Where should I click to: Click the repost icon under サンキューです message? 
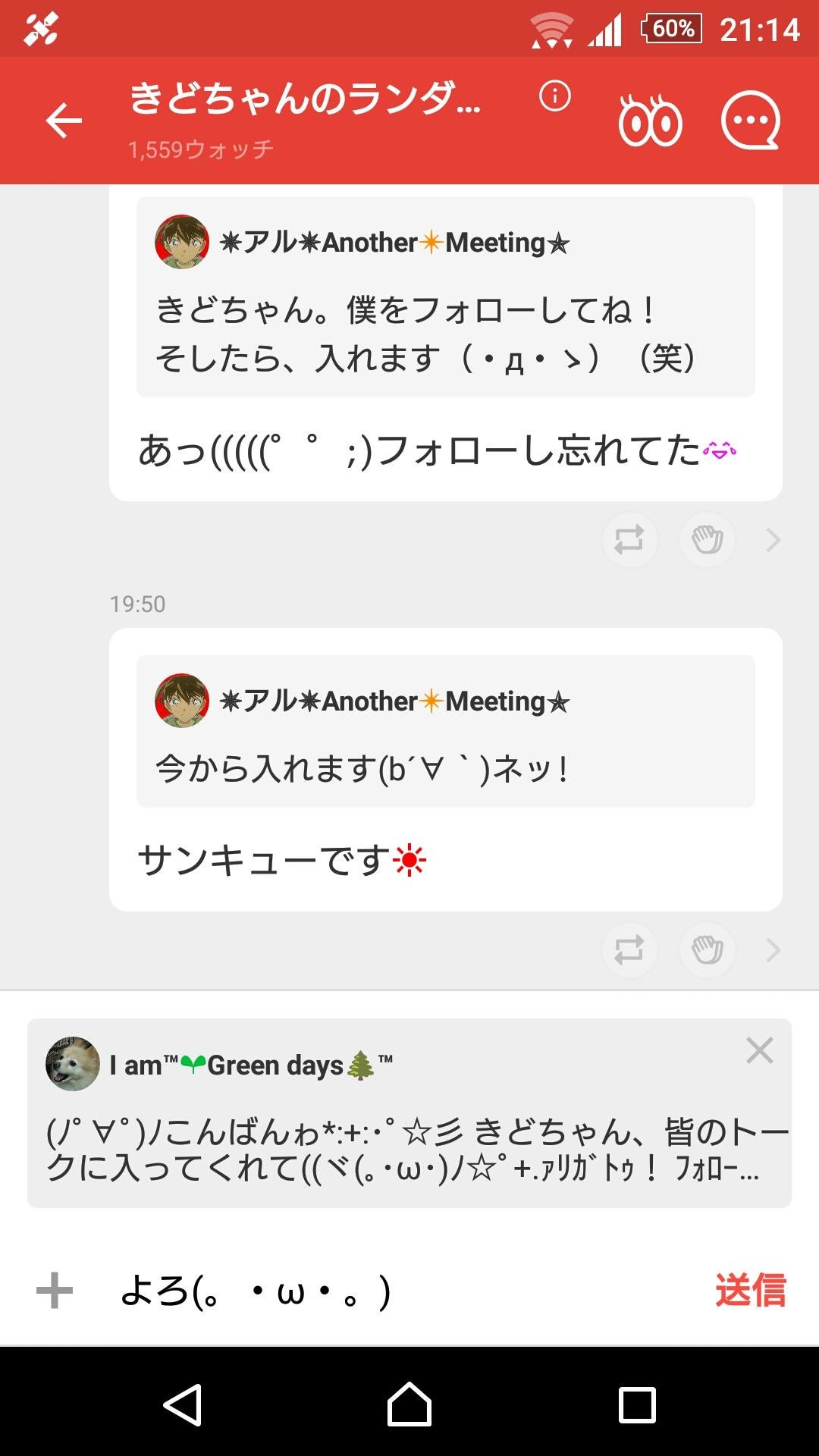[x=629, y=949]
